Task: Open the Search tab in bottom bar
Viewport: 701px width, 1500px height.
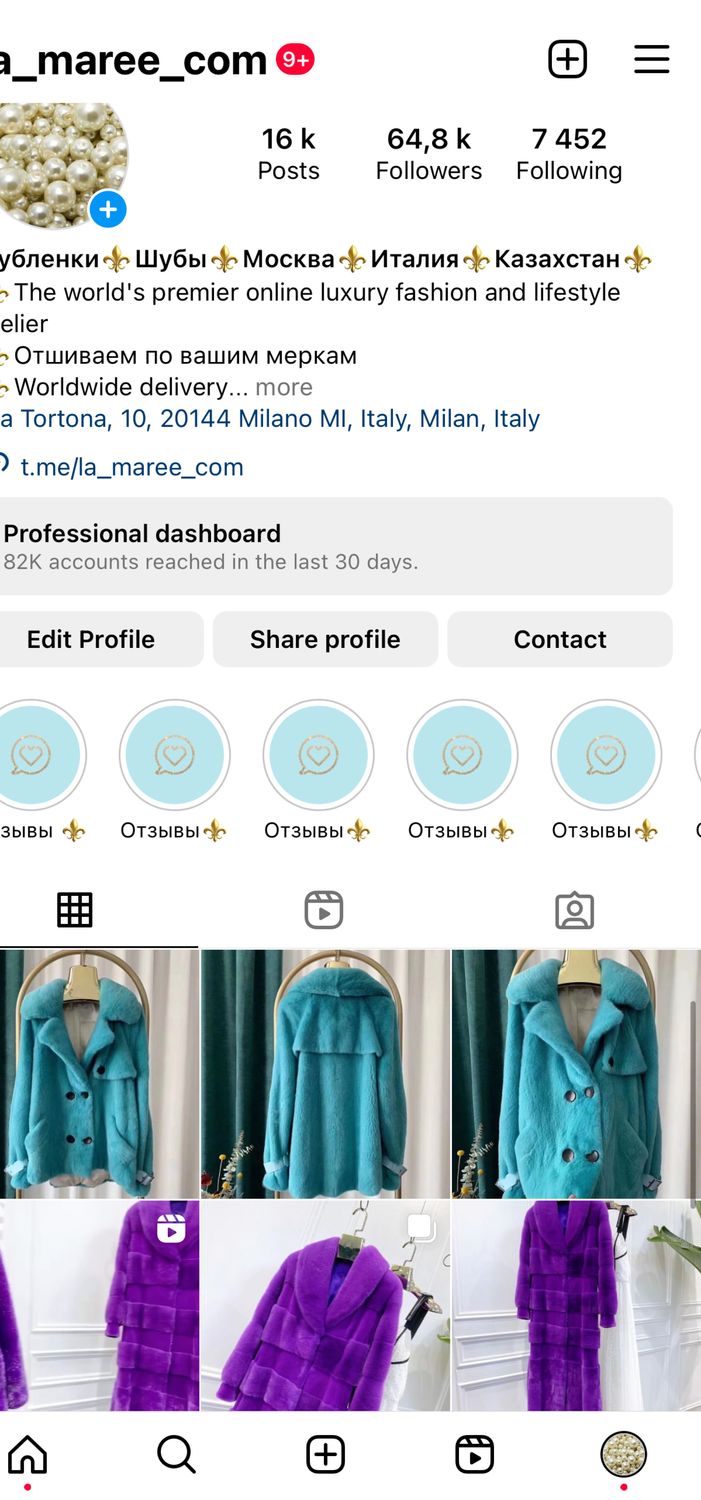Action: tap(176, 1454)
